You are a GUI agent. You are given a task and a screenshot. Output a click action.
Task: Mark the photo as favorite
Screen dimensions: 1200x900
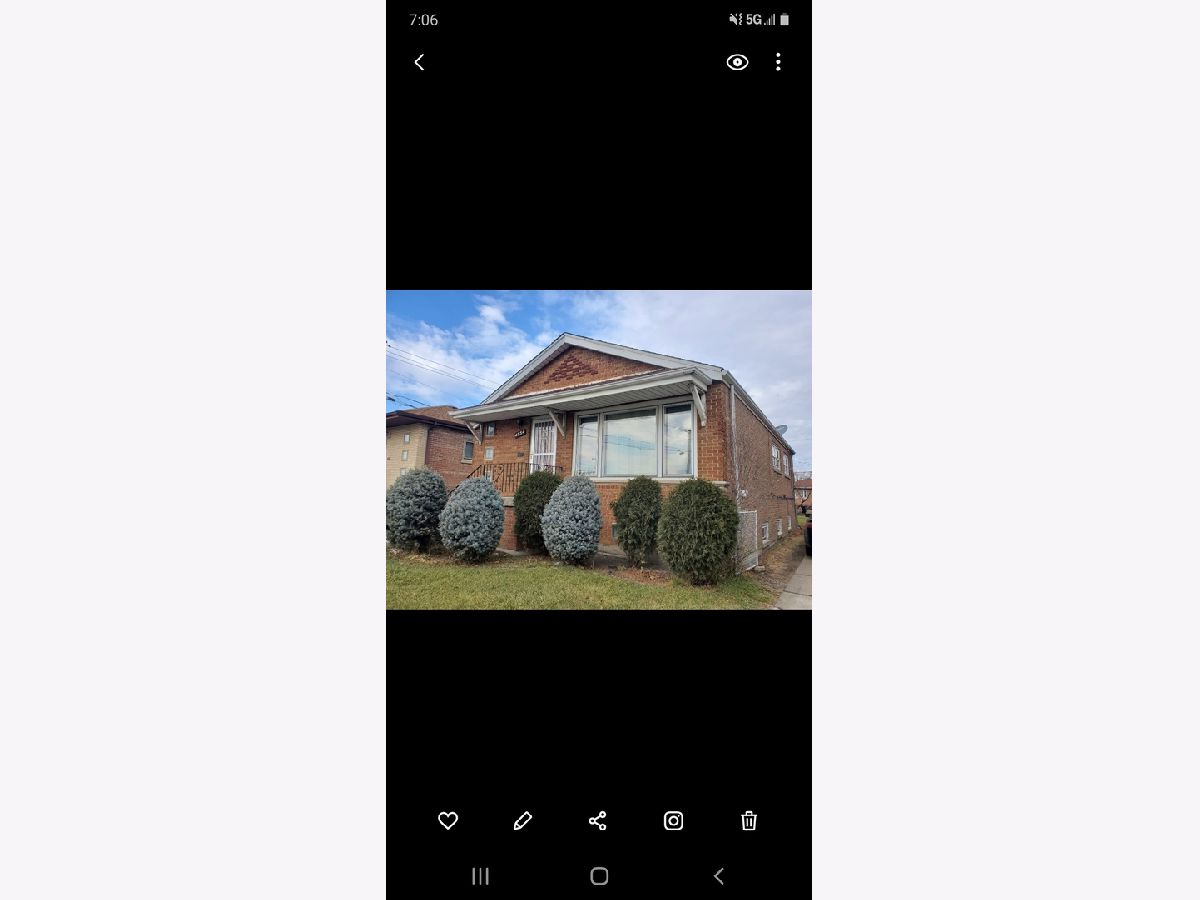448,821
